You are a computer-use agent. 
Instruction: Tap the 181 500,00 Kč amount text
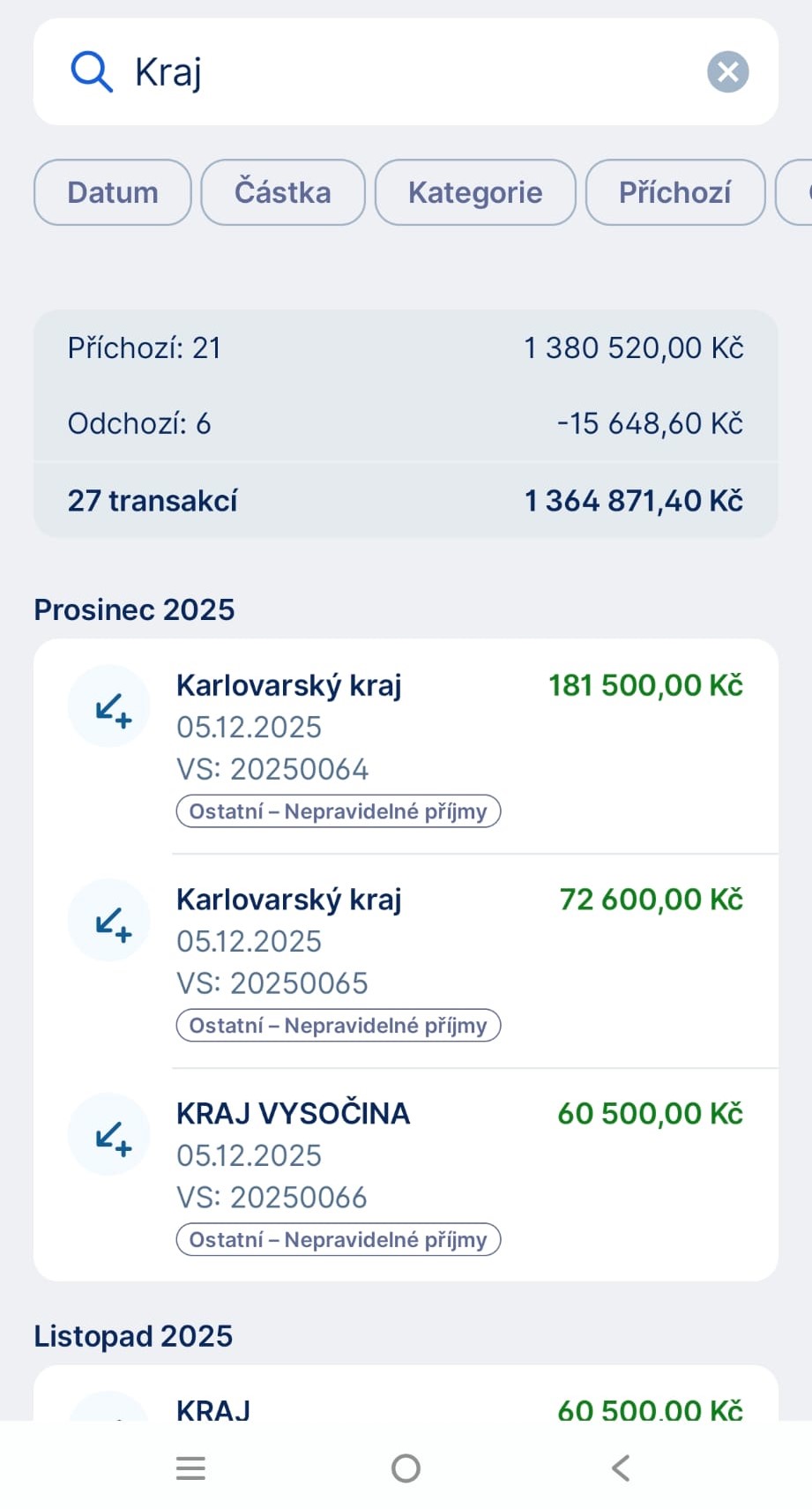644,685
